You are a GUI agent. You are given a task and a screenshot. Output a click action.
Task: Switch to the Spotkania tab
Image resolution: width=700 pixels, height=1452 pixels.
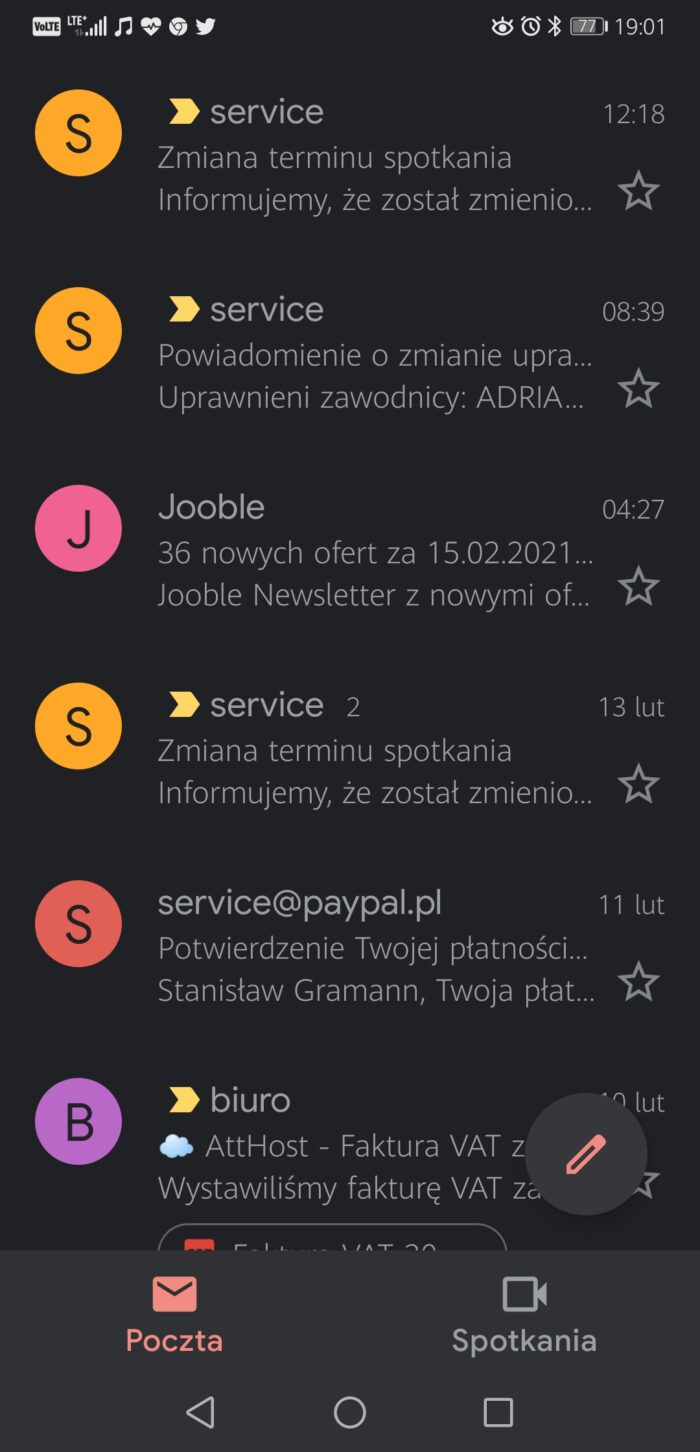click(524, 1316)
